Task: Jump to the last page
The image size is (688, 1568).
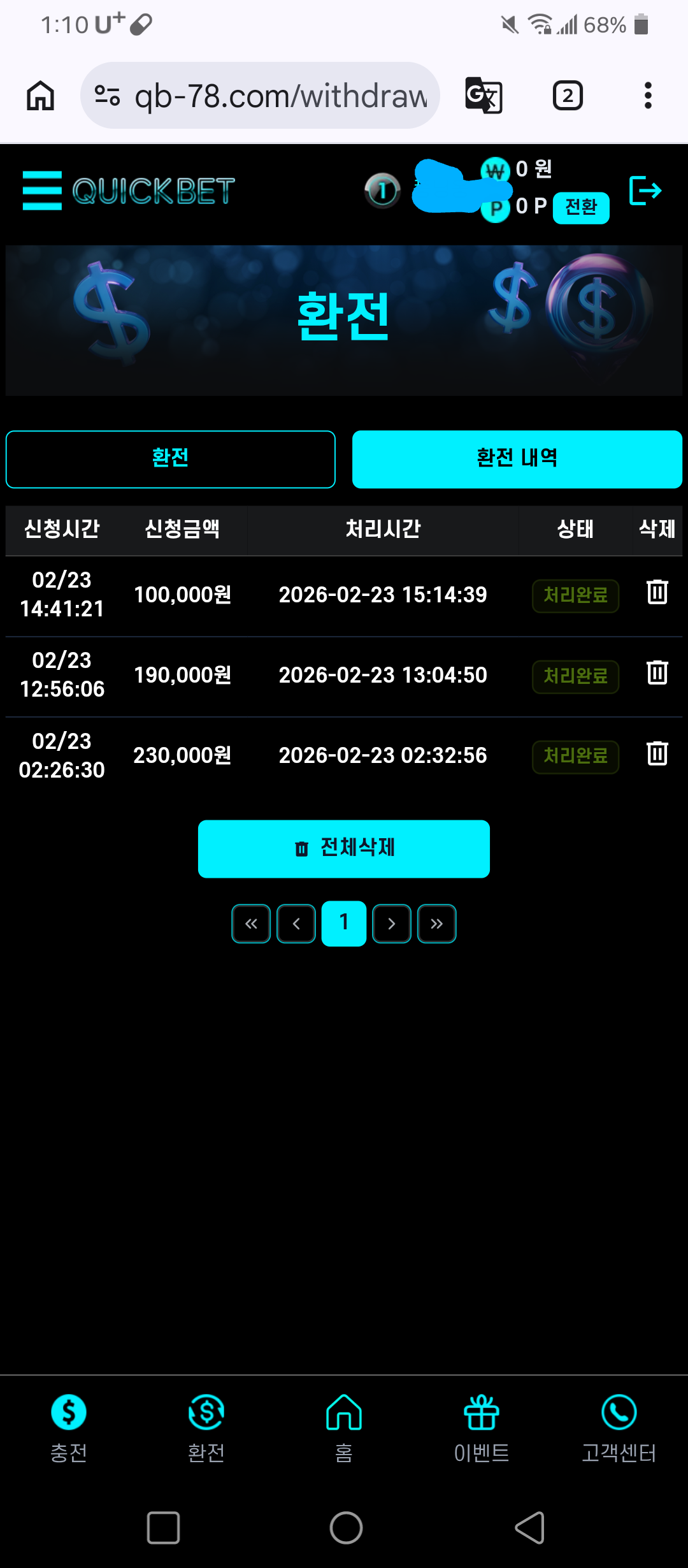Action: click(436, 924)
